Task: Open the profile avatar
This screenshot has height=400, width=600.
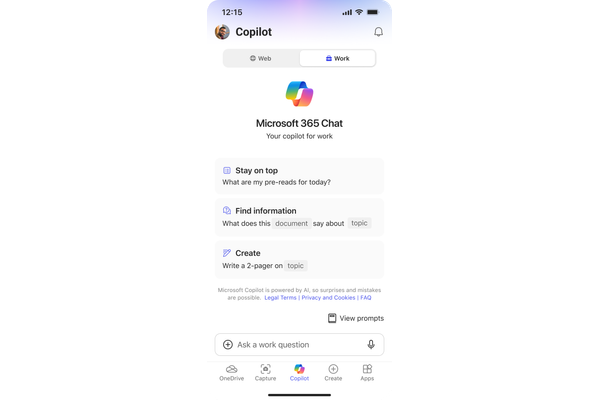Action: click(x=222, y=32)
